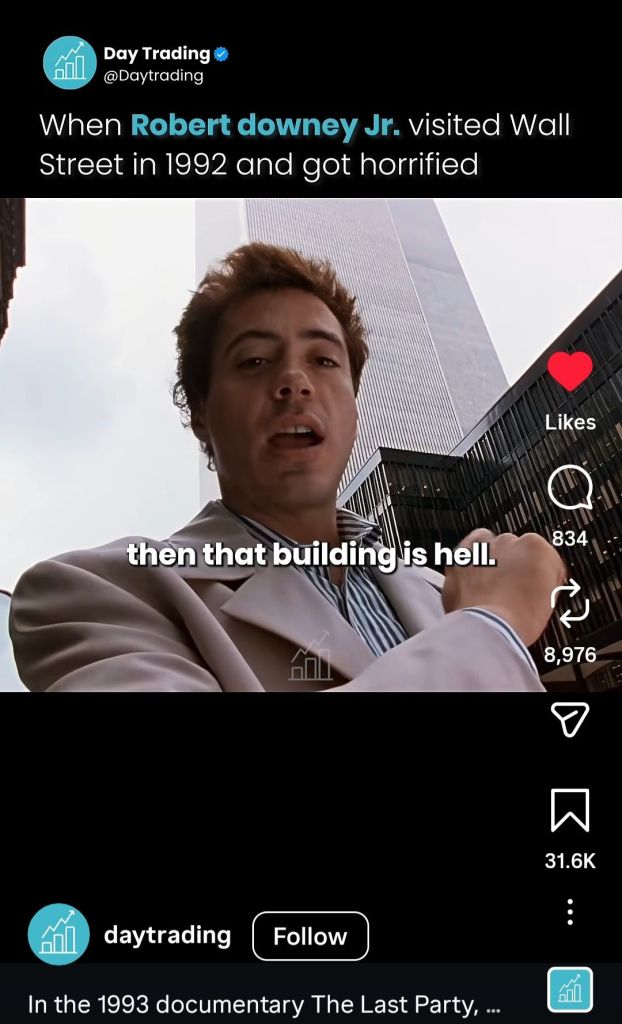The image size is (622, 1024).
Task: Like this reel with the heart
Action: coord(570,372)
